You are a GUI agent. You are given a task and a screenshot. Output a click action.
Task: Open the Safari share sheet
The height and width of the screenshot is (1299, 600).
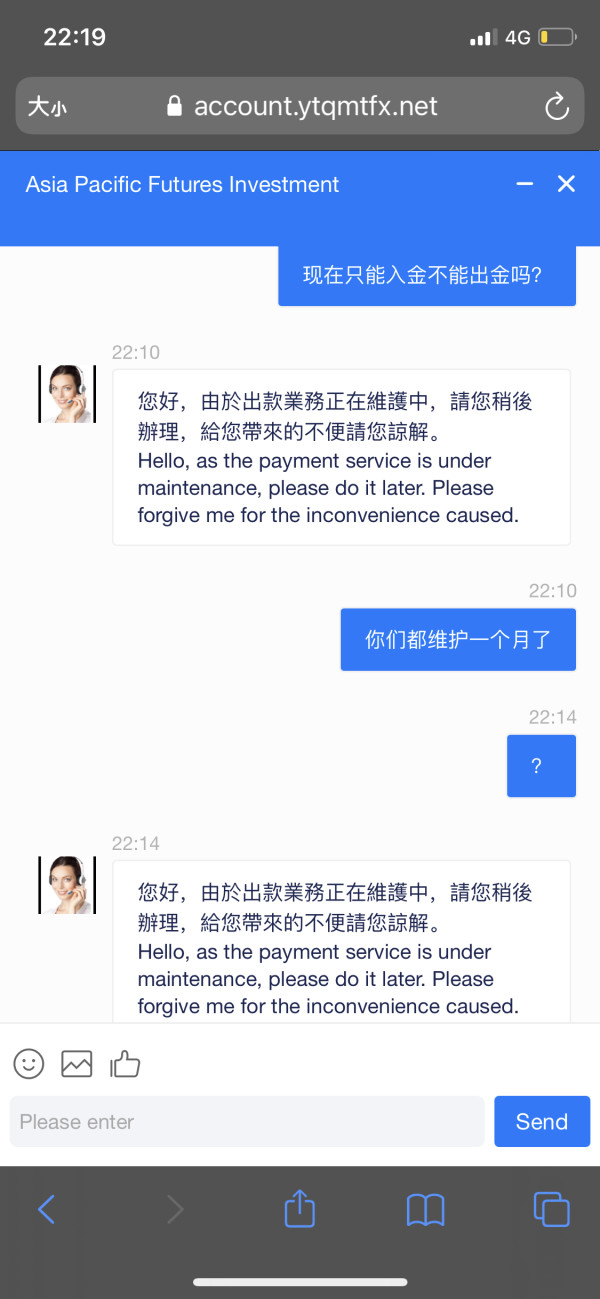pyautogui.click(x=300, y=1208)
